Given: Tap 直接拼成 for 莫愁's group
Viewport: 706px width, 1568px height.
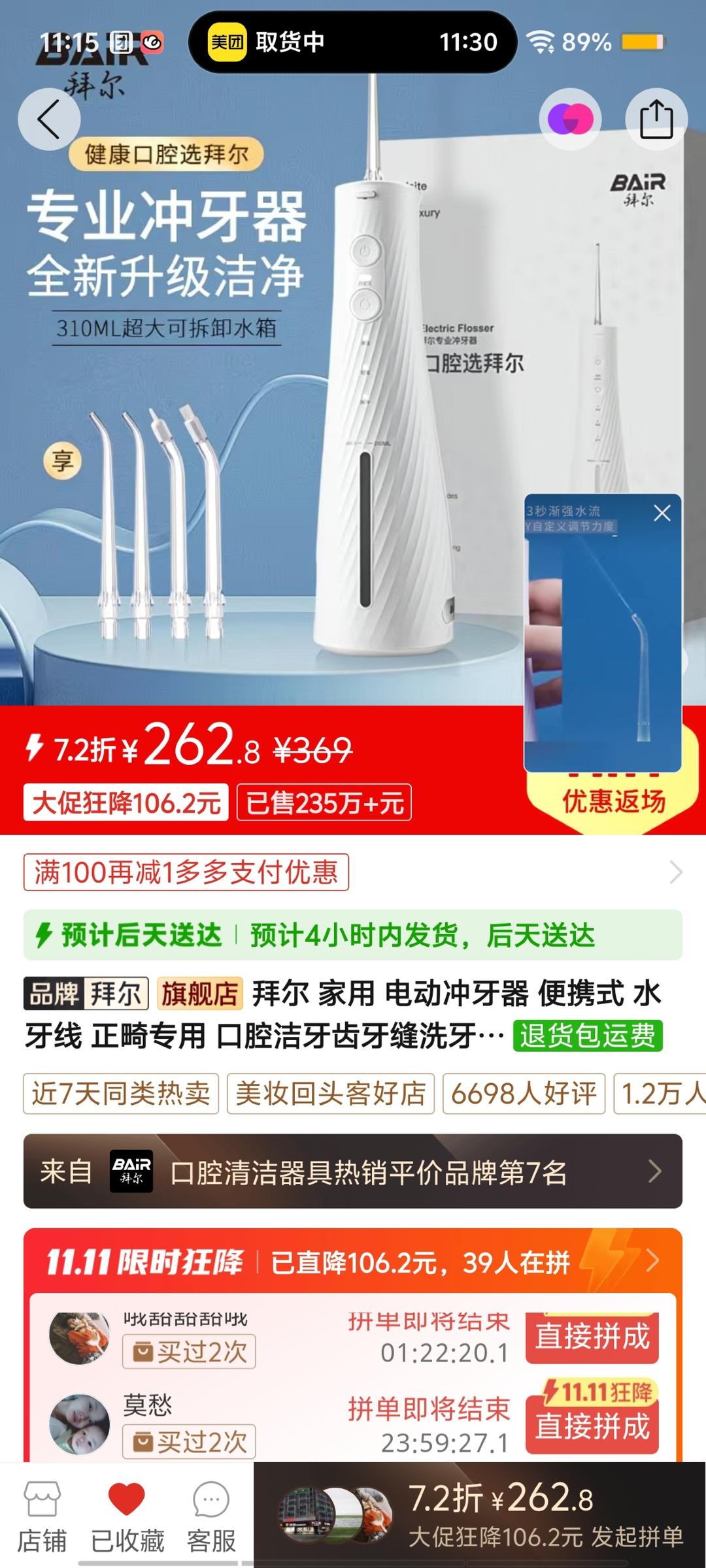Looking at the screenshot, I should (592, 1426).
